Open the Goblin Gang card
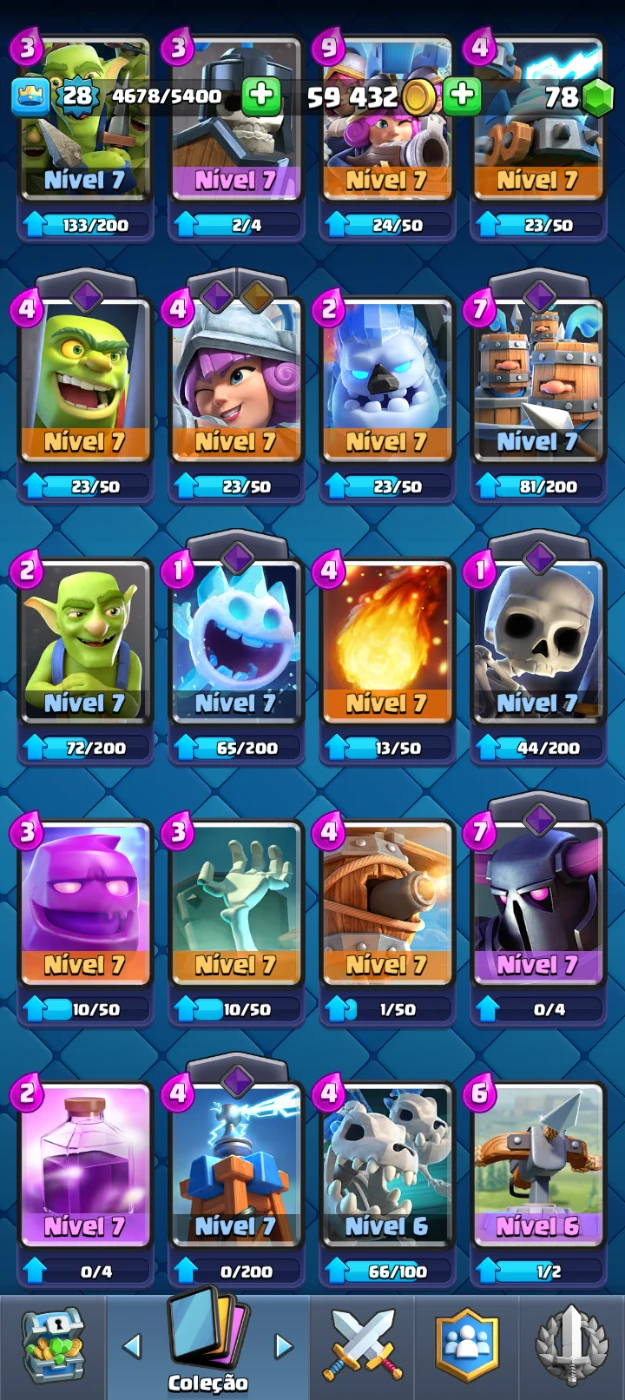 coord(86,130)
